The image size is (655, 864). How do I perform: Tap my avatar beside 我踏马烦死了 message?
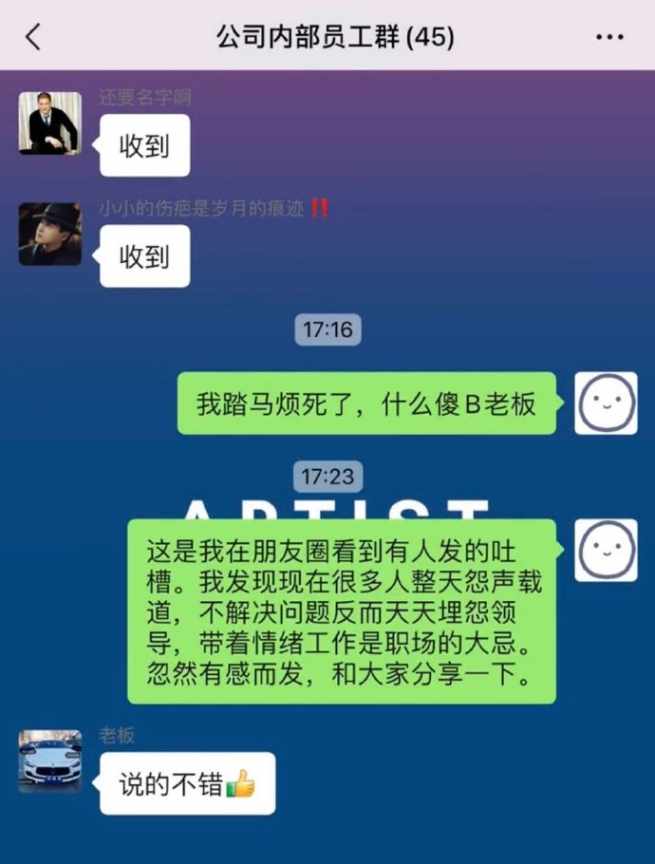click(605, 403)
